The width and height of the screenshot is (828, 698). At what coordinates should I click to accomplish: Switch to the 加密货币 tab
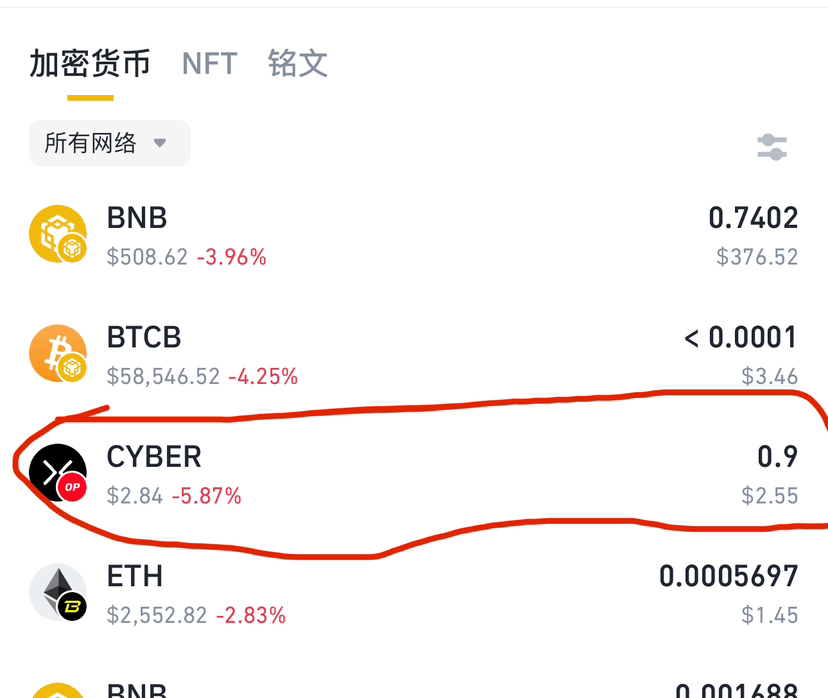pos(90,64)
